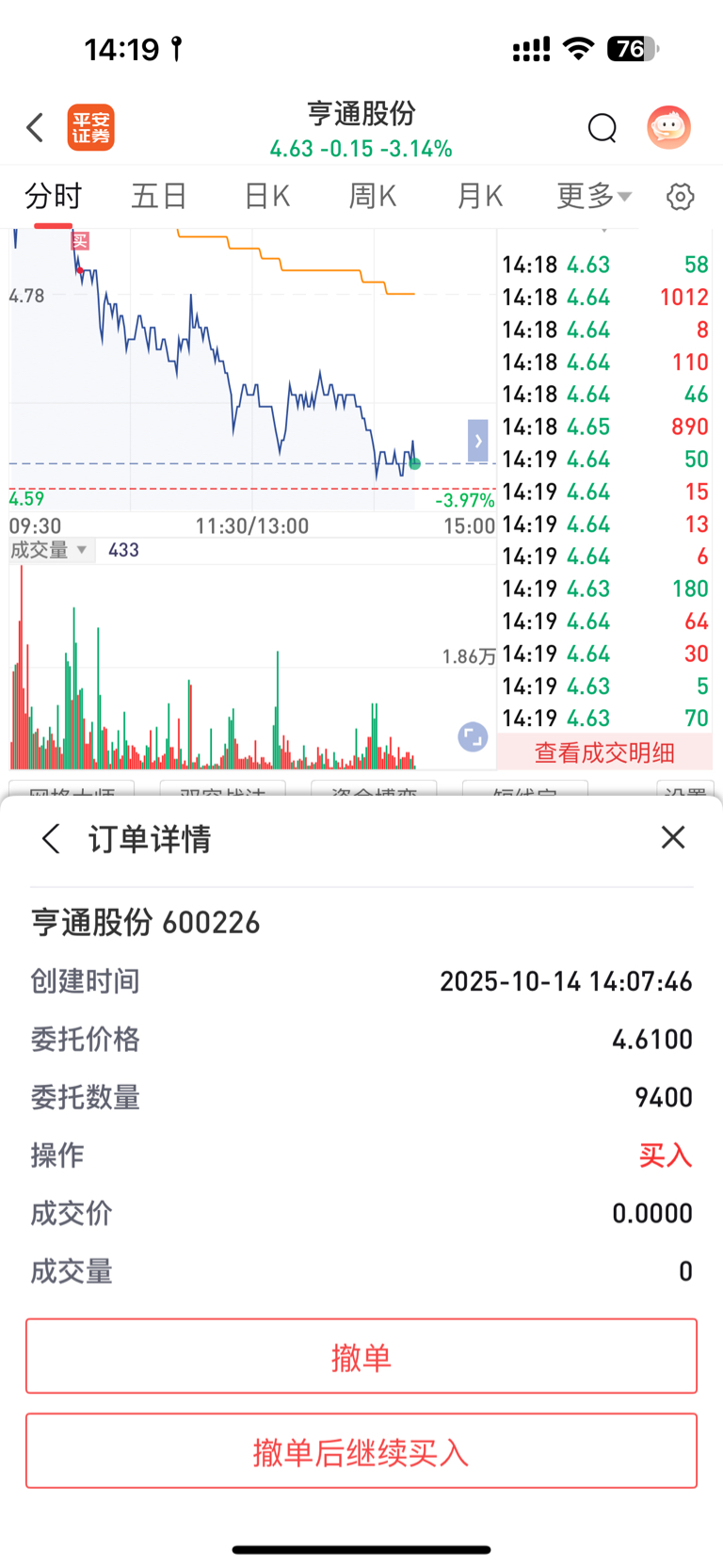Change the 成交量 indicator dropdown
The height and width of the screenshot is (1568, 723).
coord(51,550)
